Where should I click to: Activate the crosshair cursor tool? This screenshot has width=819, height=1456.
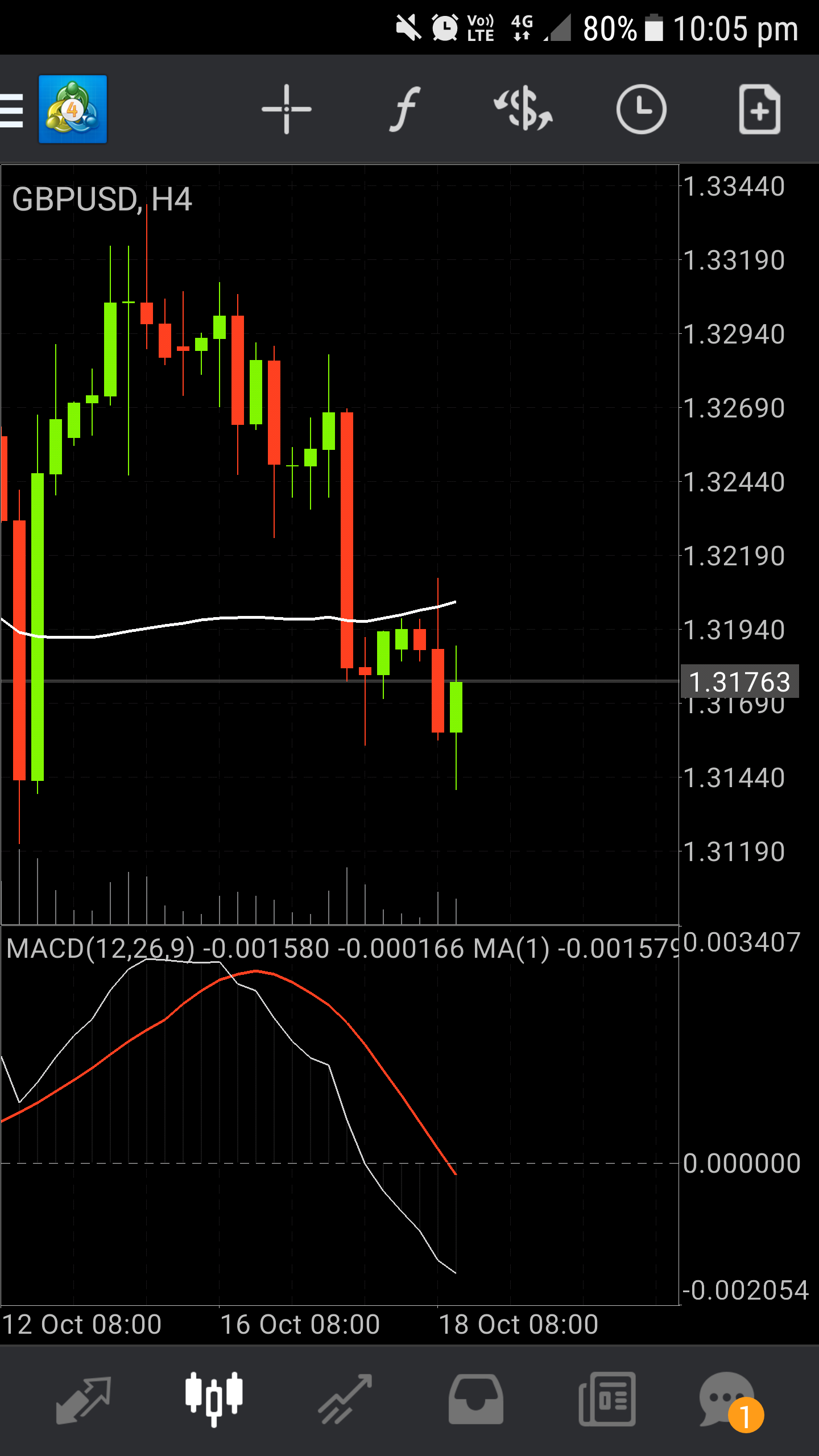(286, 109)
